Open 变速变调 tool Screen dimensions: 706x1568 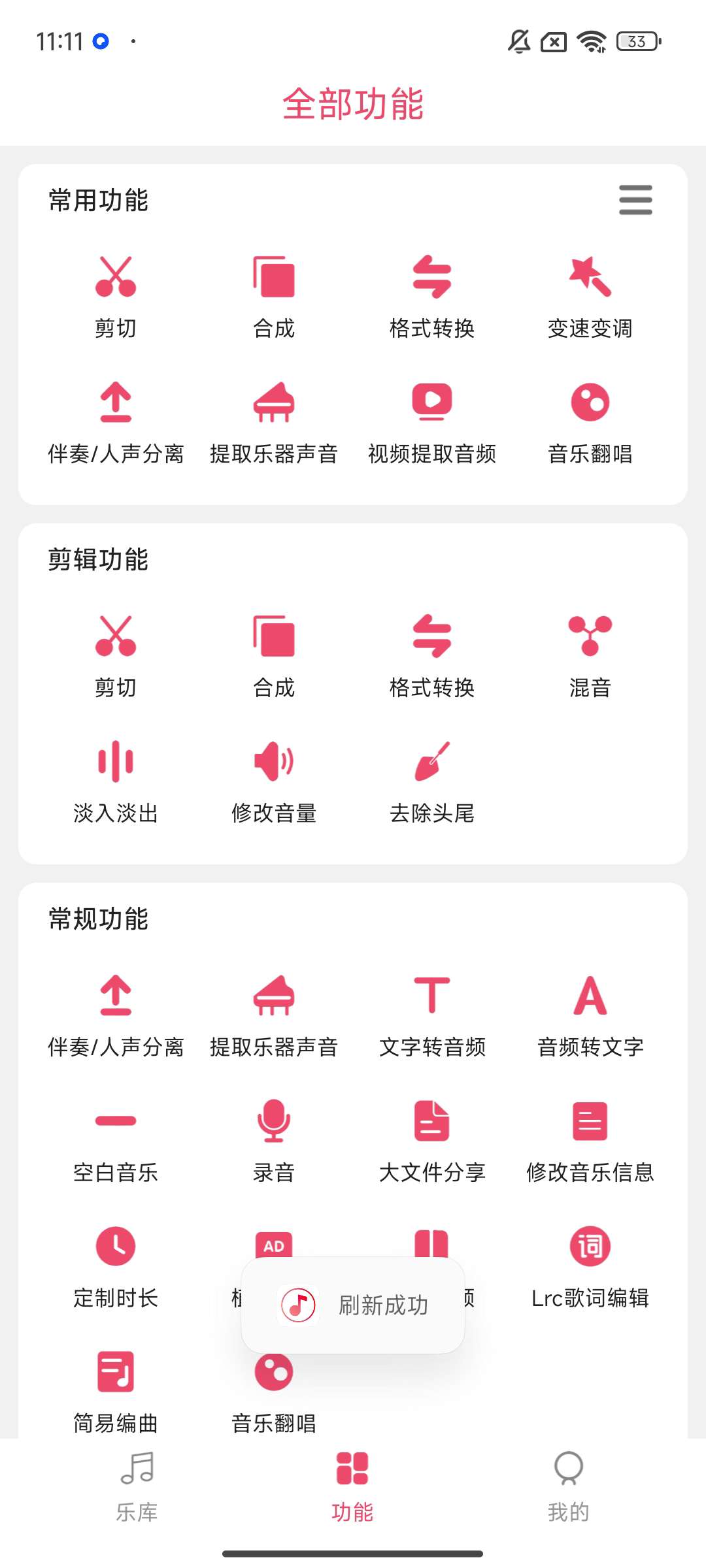(590, 296)
